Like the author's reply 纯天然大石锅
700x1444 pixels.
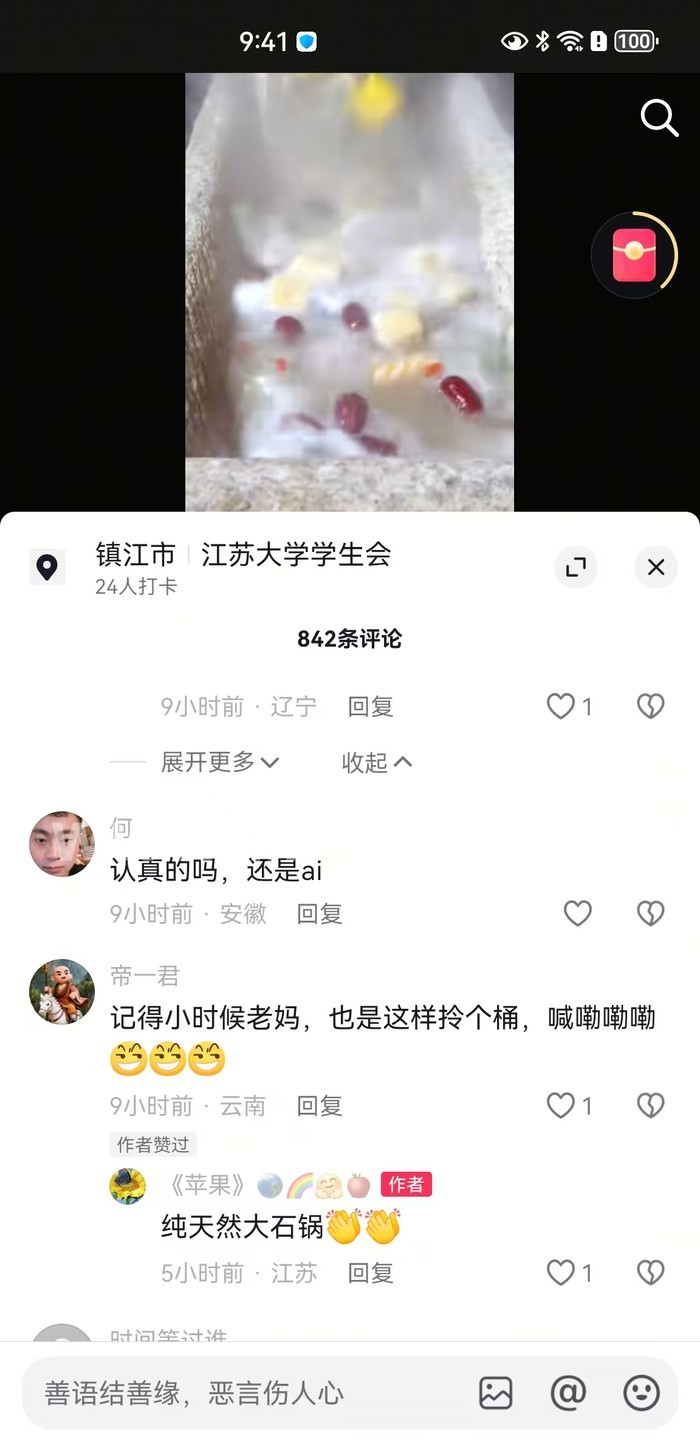click(561, 1272)
